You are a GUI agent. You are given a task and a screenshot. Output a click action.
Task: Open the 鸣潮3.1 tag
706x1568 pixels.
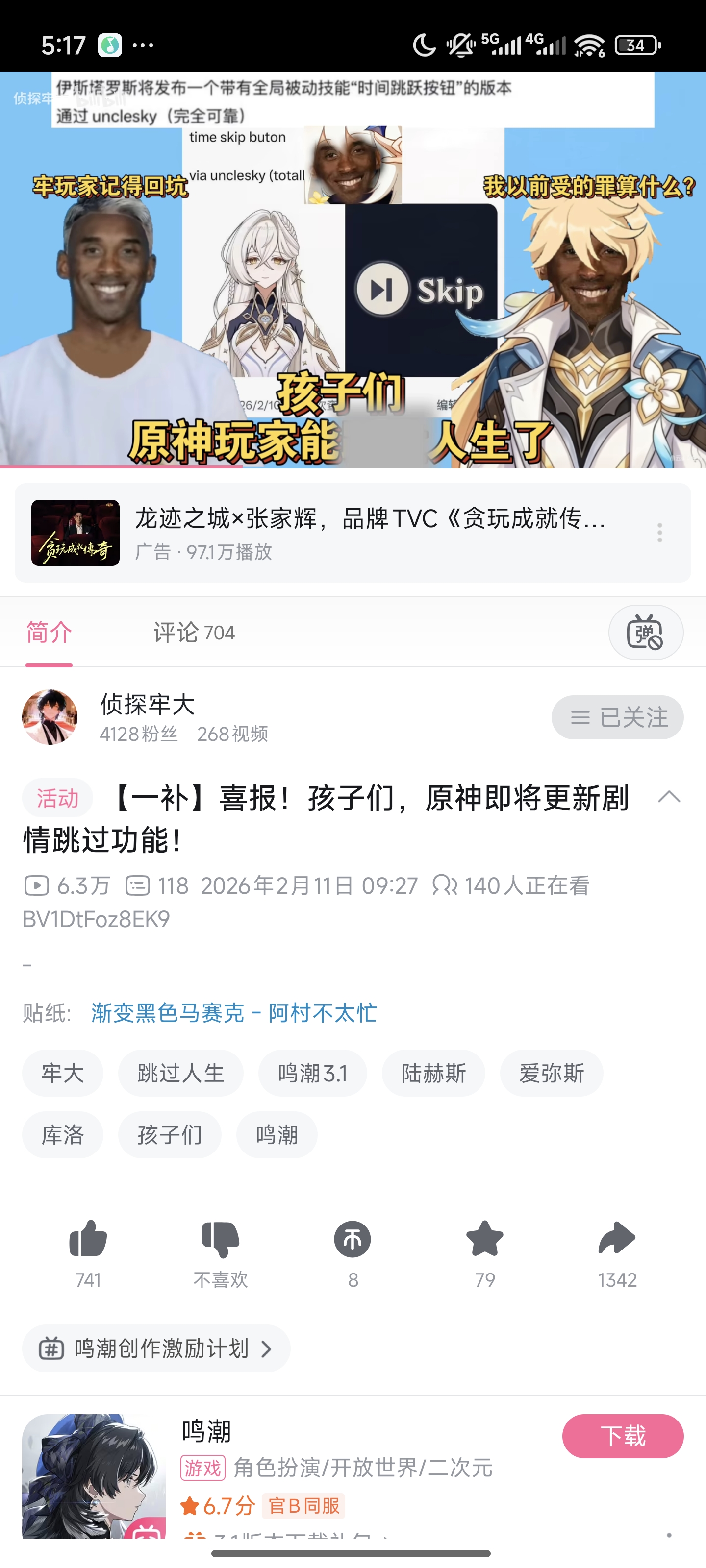[312, 1073]
